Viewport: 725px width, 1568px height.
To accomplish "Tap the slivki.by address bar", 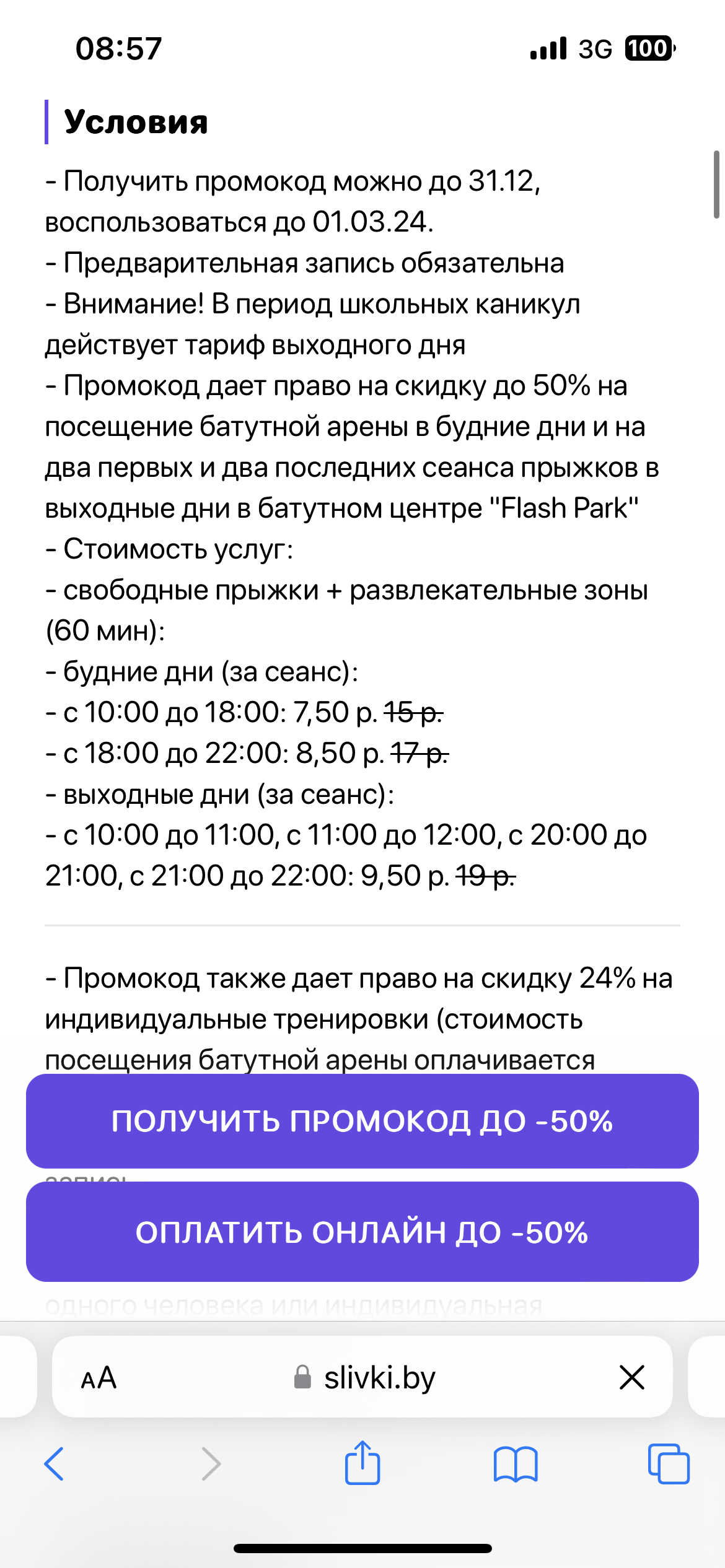I will 366,1378.
